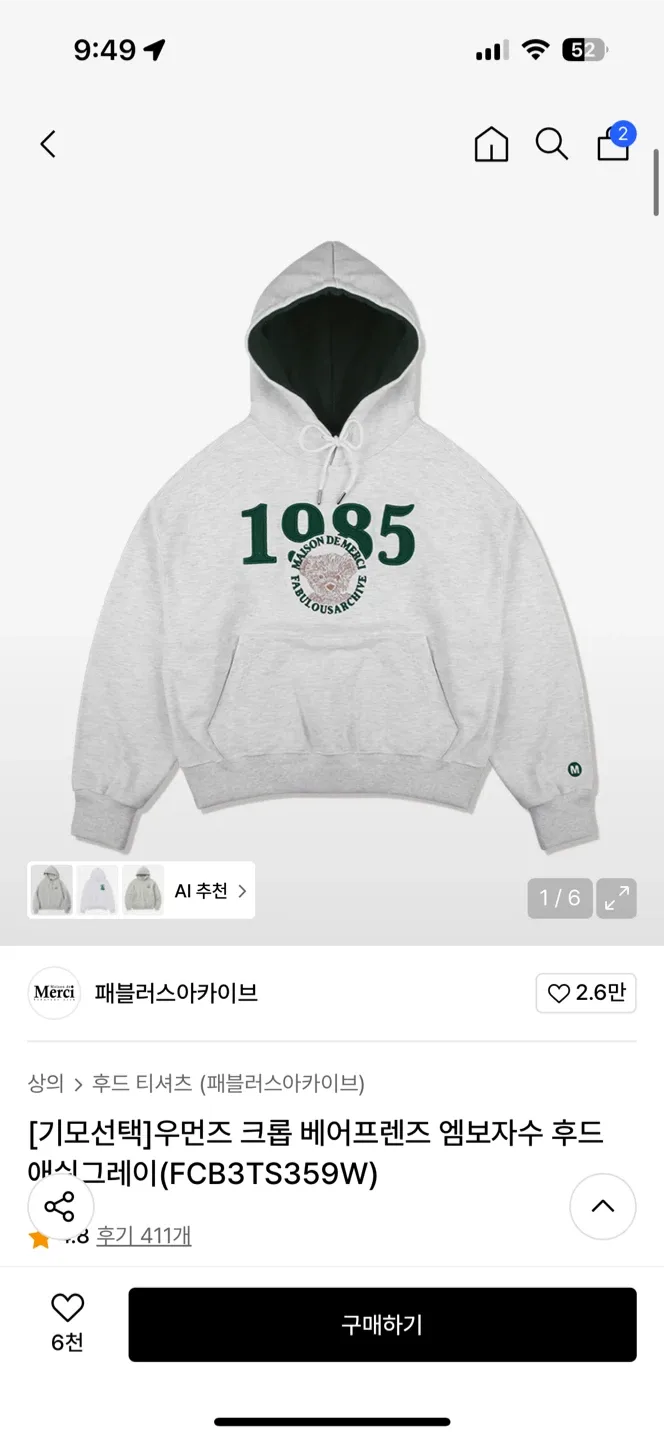Open the home icon
Viewport: 664px width, 1440px height.
pos(491,145)
